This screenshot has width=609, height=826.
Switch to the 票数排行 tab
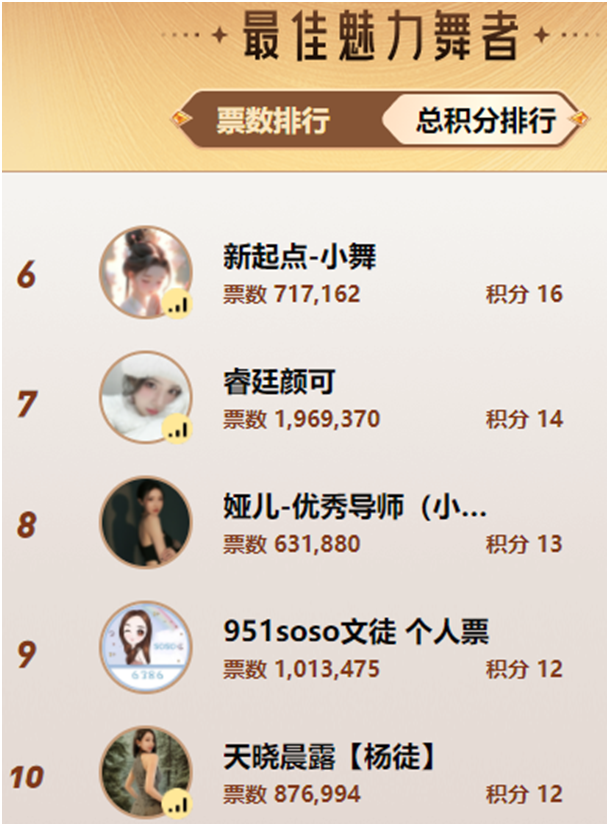pos(272,121)
